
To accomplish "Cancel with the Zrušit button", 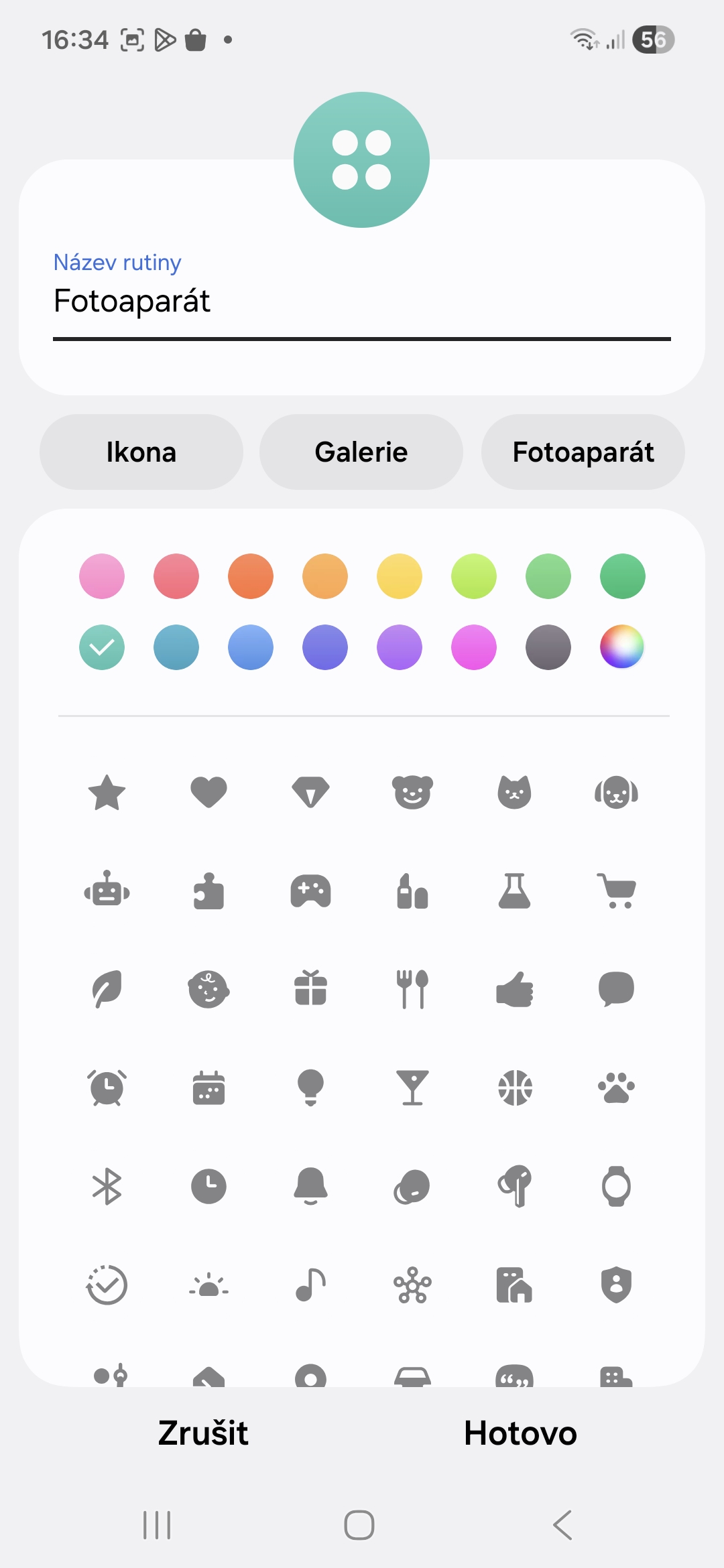I will pyautogui.click(x=203, y=1433).
